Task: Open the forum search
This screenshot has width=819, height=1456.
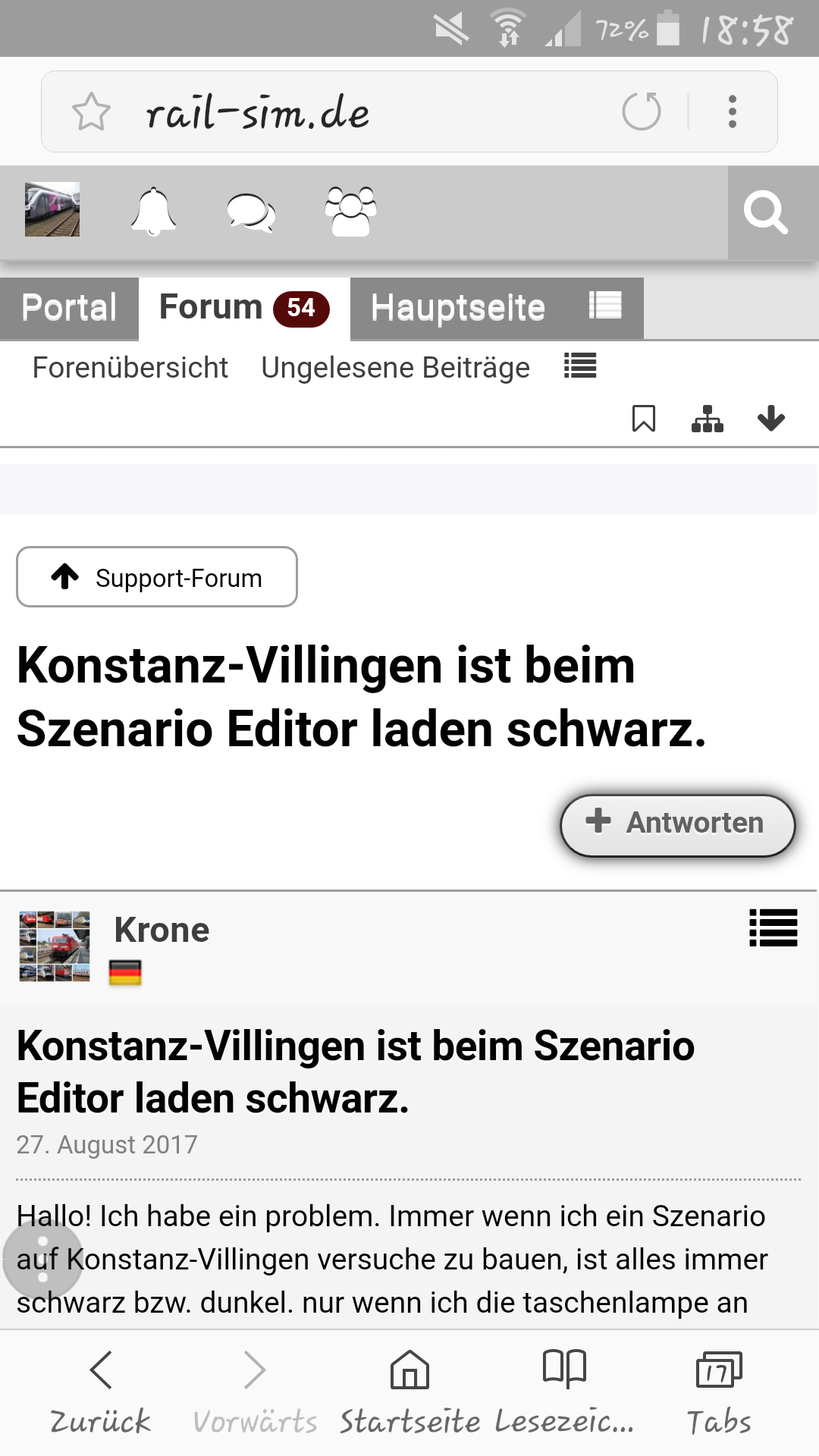Action: click(766, 212)
